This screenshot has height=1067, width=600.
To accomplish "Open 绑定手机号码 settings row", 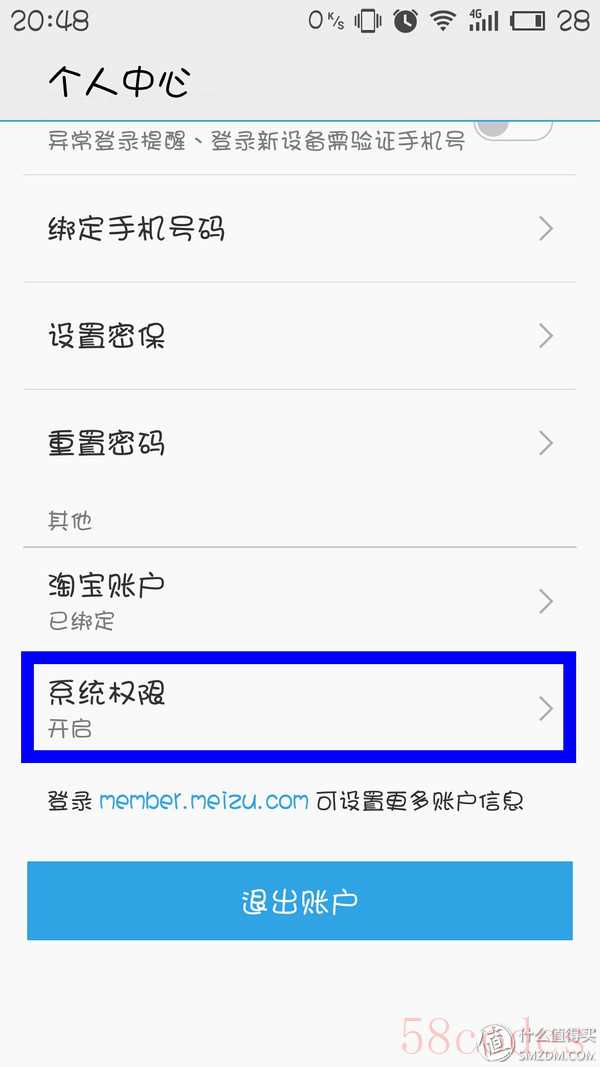I will (x=300, y=229).
